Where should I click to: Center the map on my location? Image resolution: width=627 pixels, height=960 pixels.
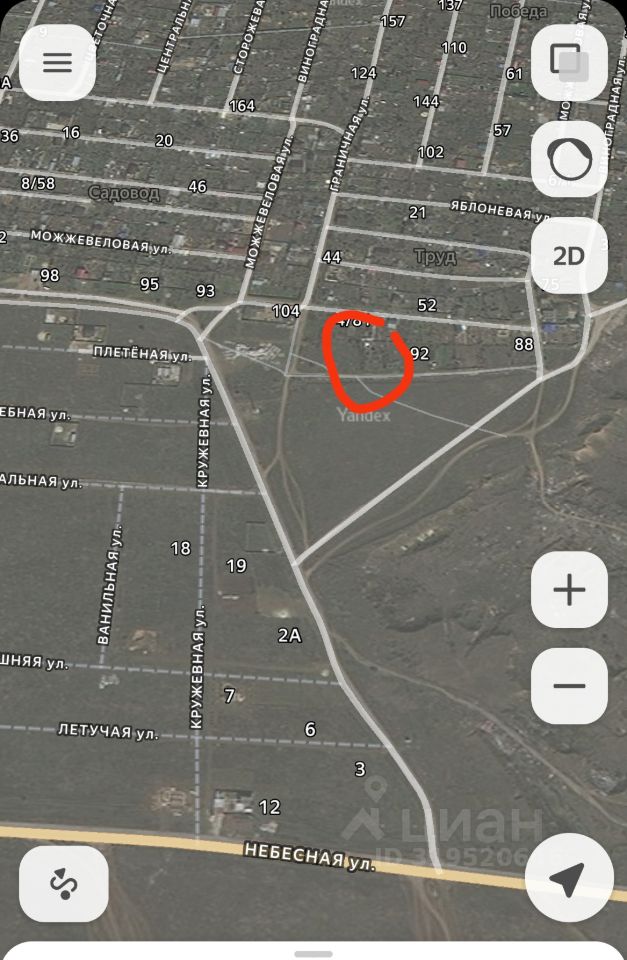pos(569,881)
